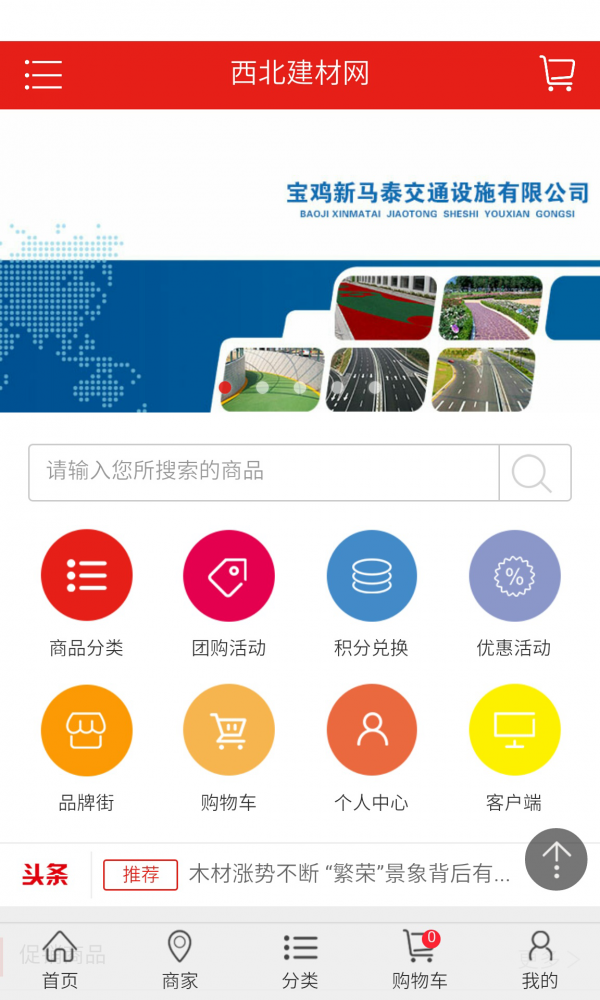Open 积分兑换 points exchange
The height and width of the screenshot is (1000, 600).
click(371, 577)
